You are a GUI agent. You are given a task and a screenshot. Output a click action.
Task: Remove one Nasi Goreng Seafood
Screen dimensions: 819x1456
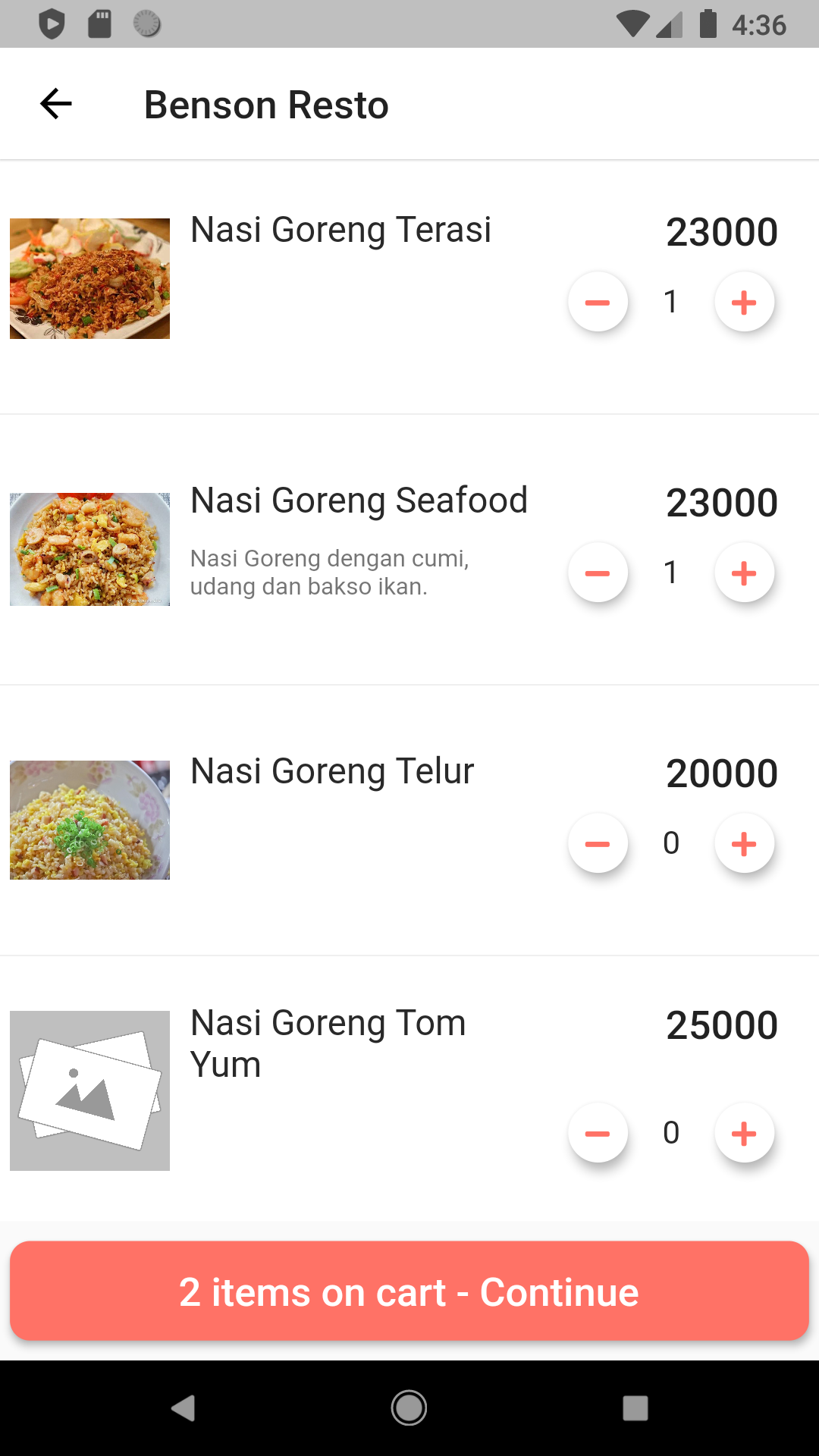coord(598,573)
